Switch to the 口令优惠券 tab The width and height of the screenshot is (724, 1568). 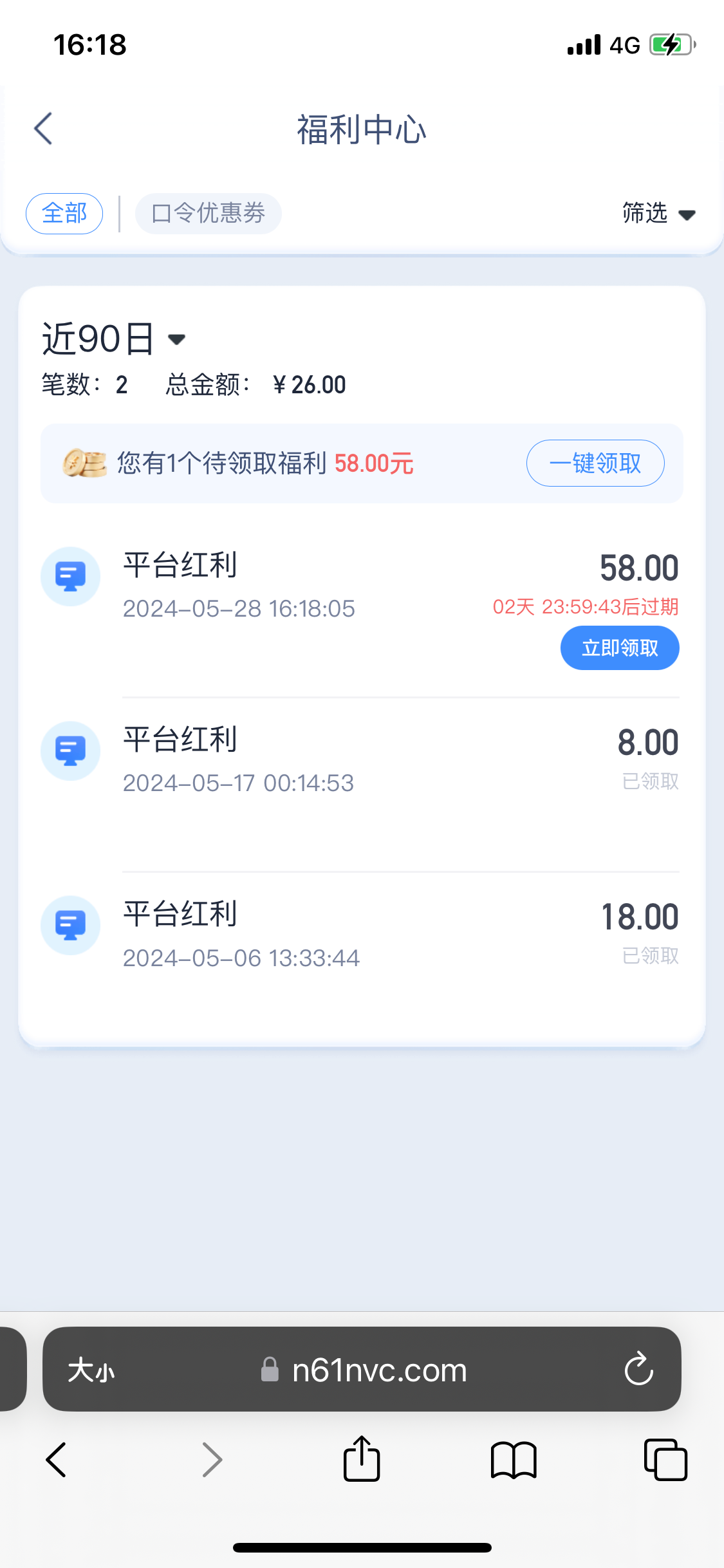[208, 213]
